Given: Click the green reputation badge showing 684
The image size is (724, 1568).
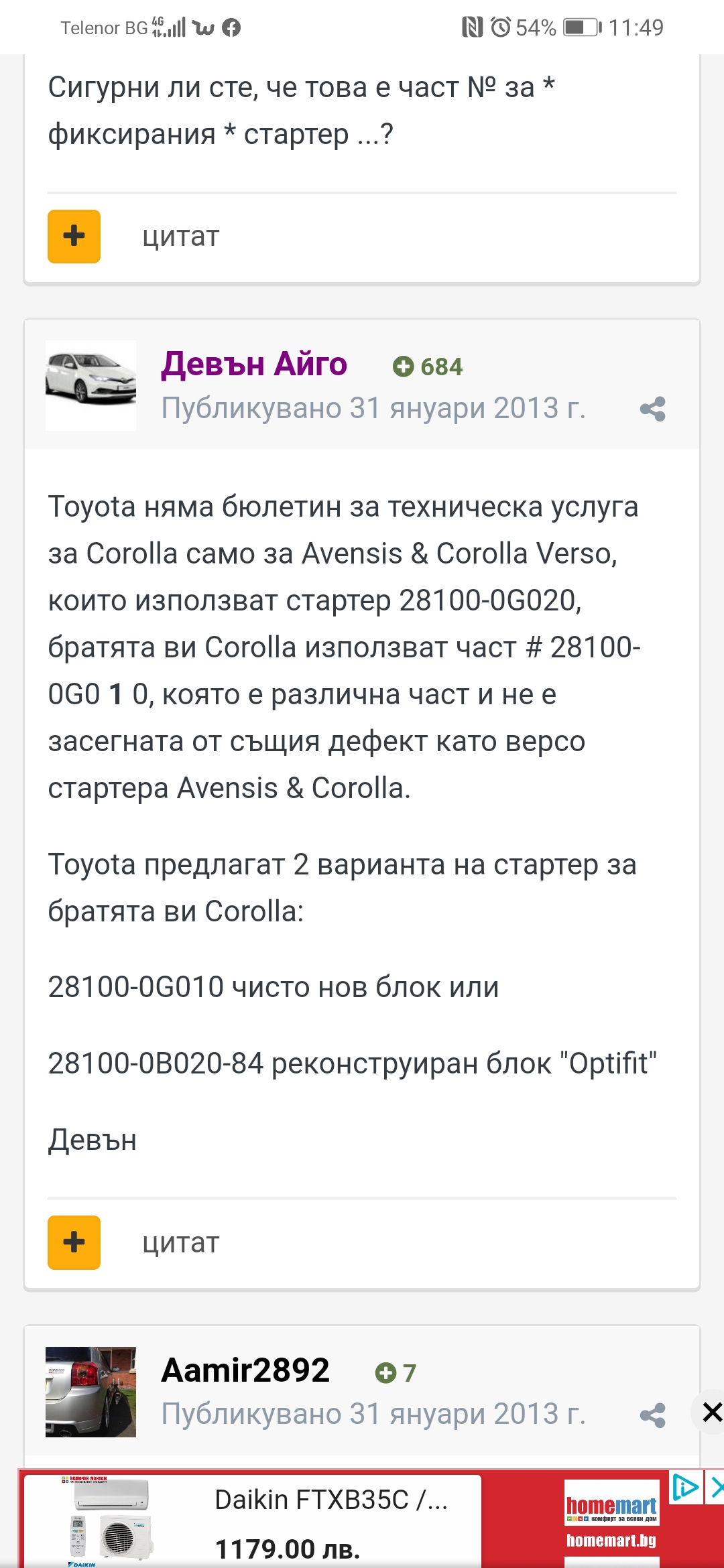Looking at the screenshot, I should pyautogui.click(x=427, y=367).
